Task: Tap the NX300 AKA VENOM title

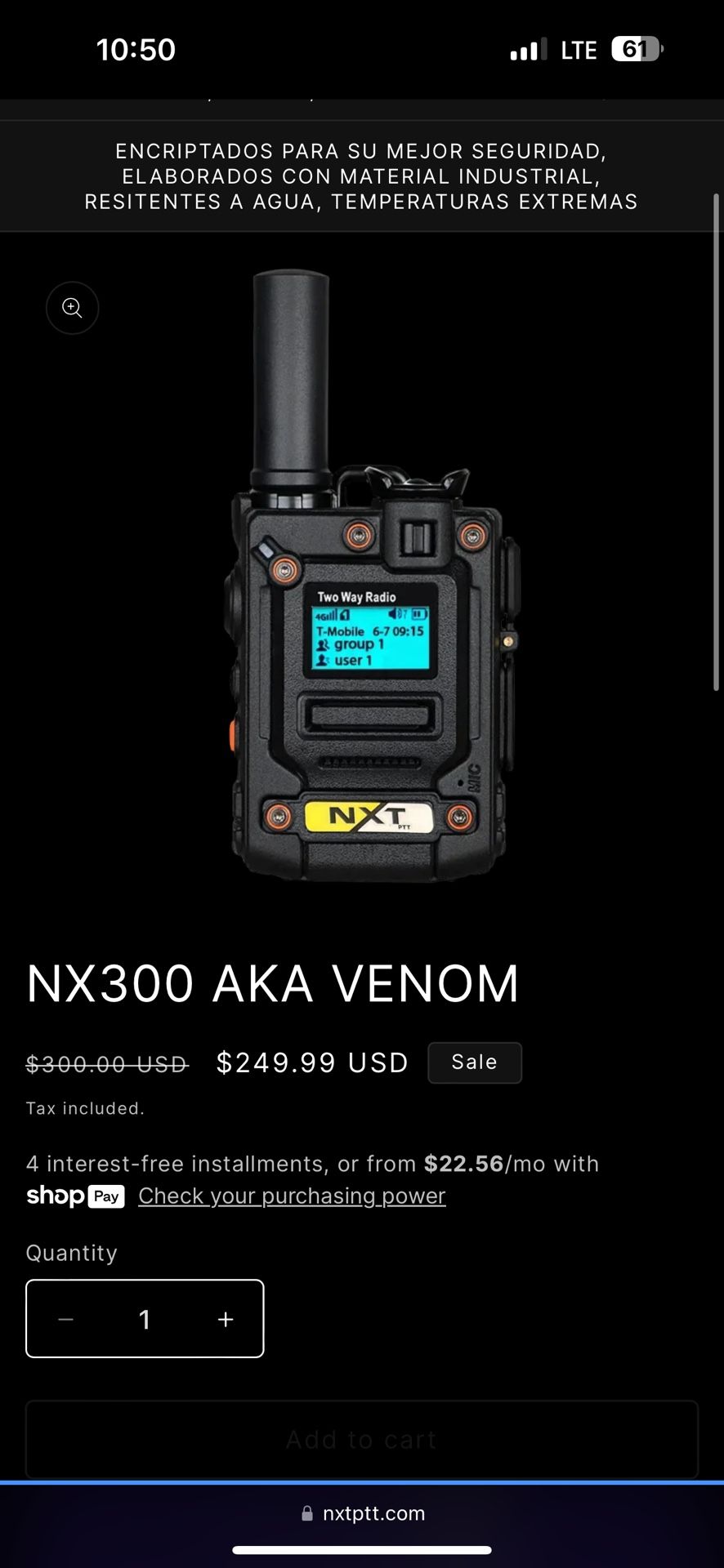Action: pos(273,983)
